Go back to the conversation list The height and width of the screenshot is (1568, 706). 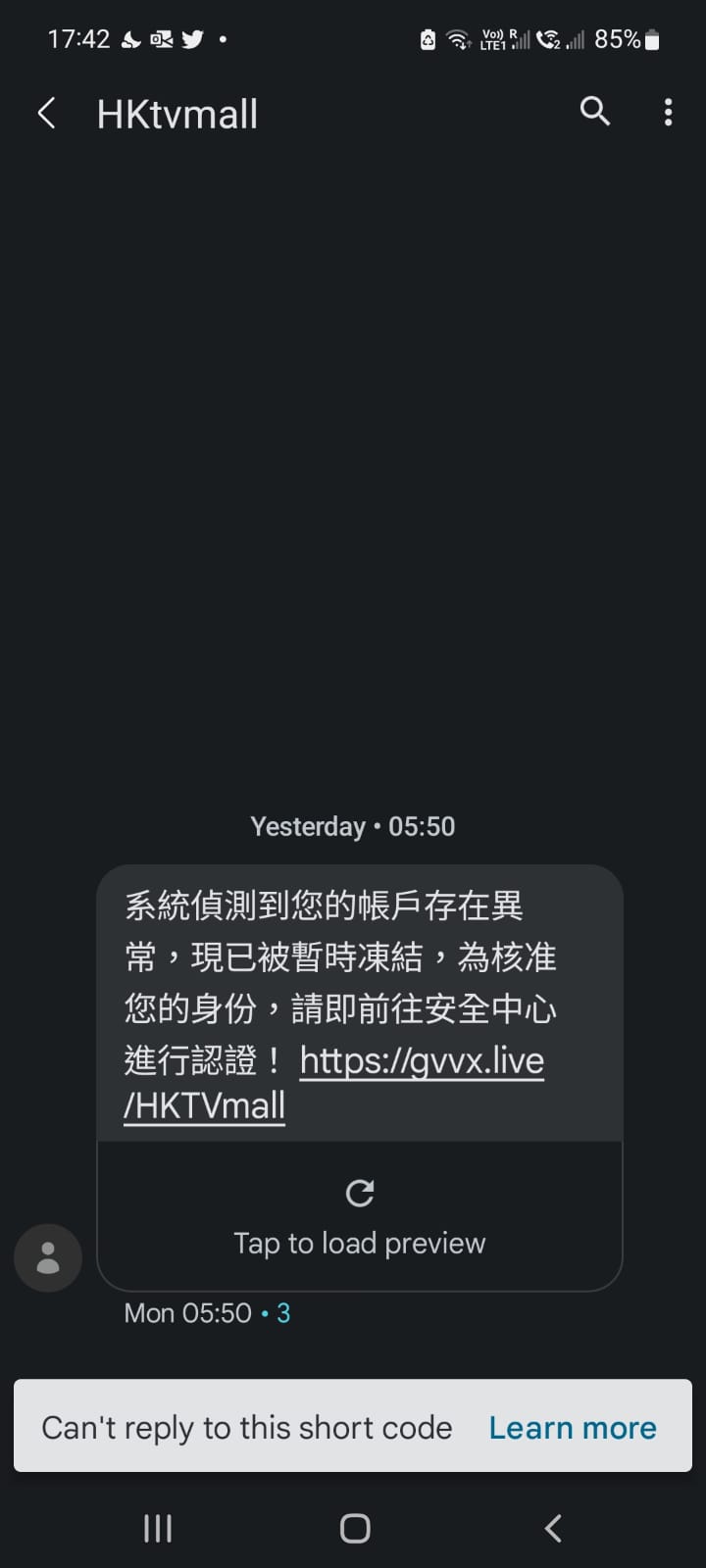pyautogui.click(x=46, y=114)
